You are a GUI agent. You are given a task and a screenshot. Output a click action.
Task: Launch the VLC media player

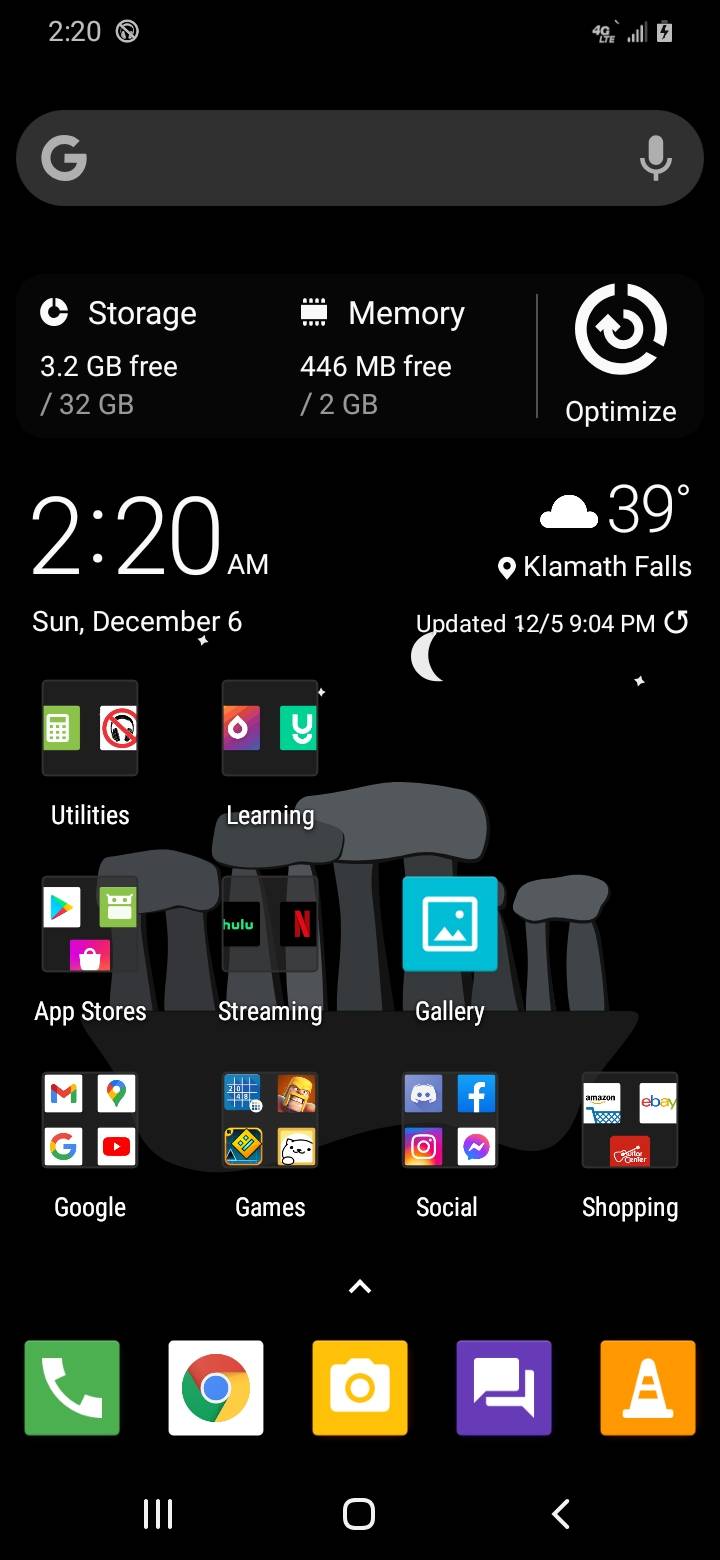point(648,1388)
